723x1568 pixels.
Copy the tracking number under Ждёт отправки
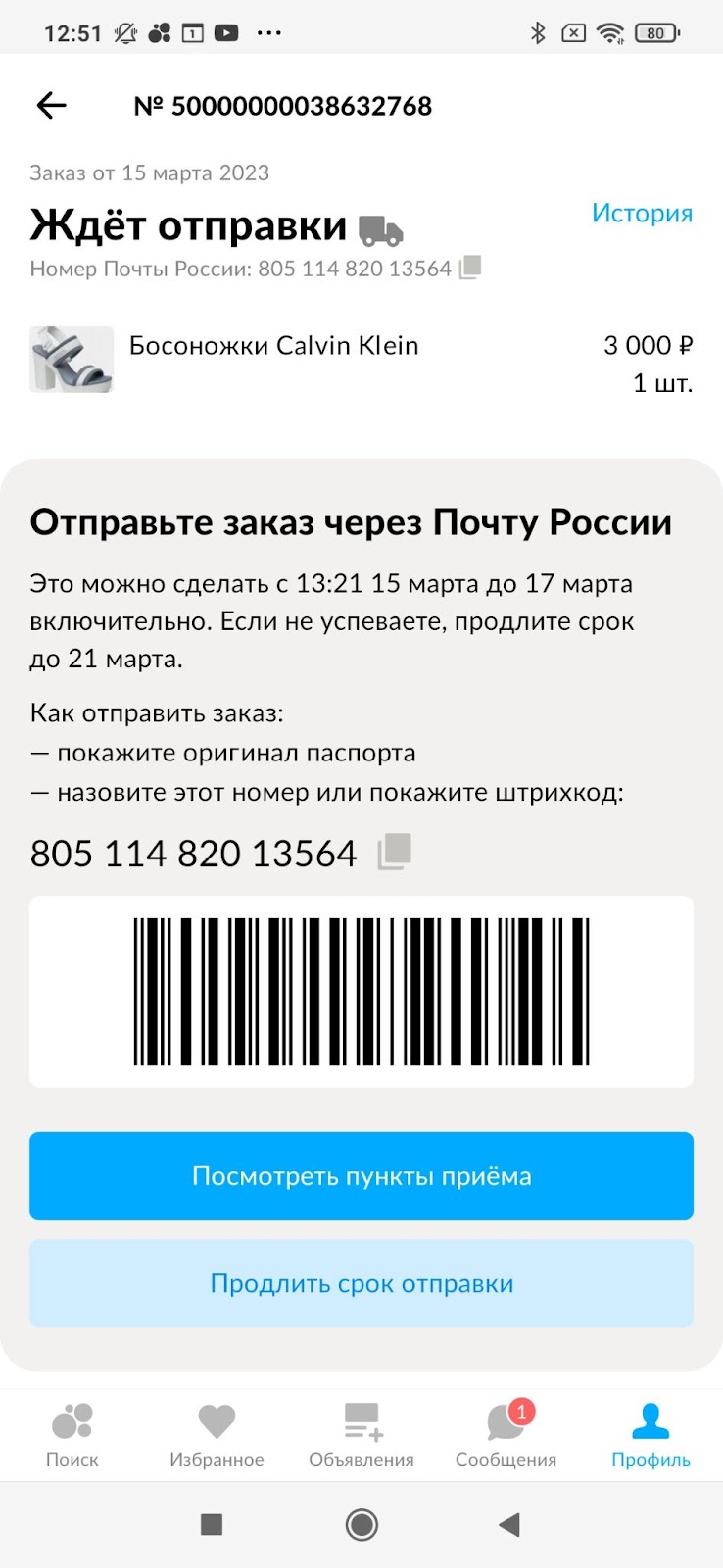click(470, 268)
